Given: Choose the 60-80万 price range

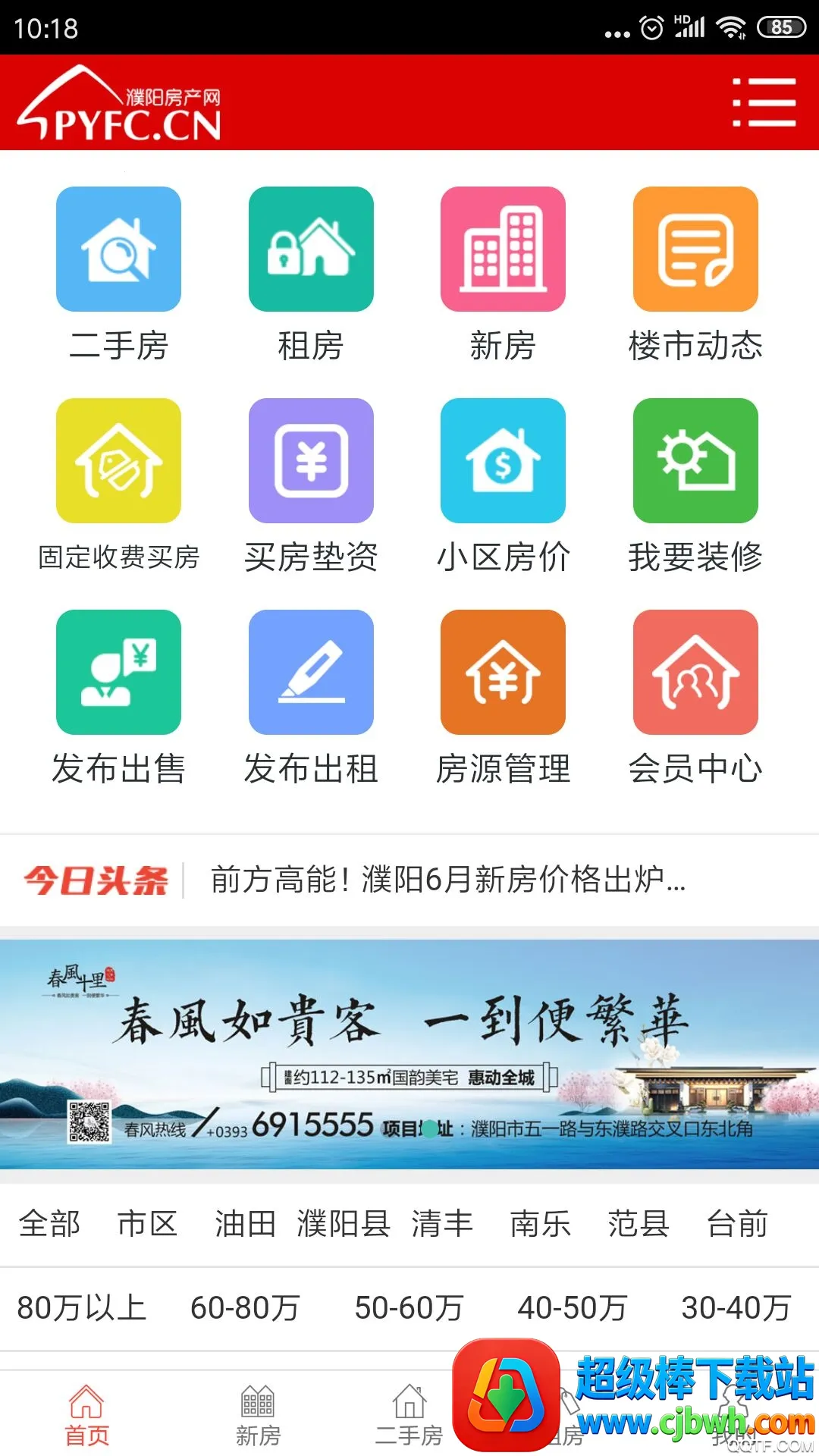Looking at the screenshot, I should 245,1308.
